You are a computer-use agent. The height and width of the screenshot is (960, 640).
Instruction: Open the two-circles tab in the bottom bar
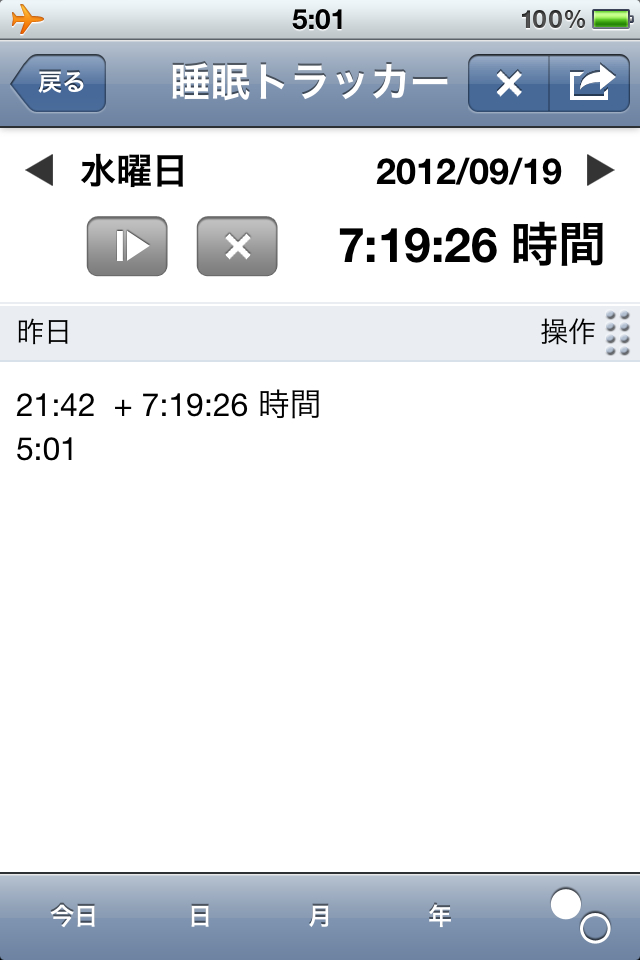click(x=580, y=916)
